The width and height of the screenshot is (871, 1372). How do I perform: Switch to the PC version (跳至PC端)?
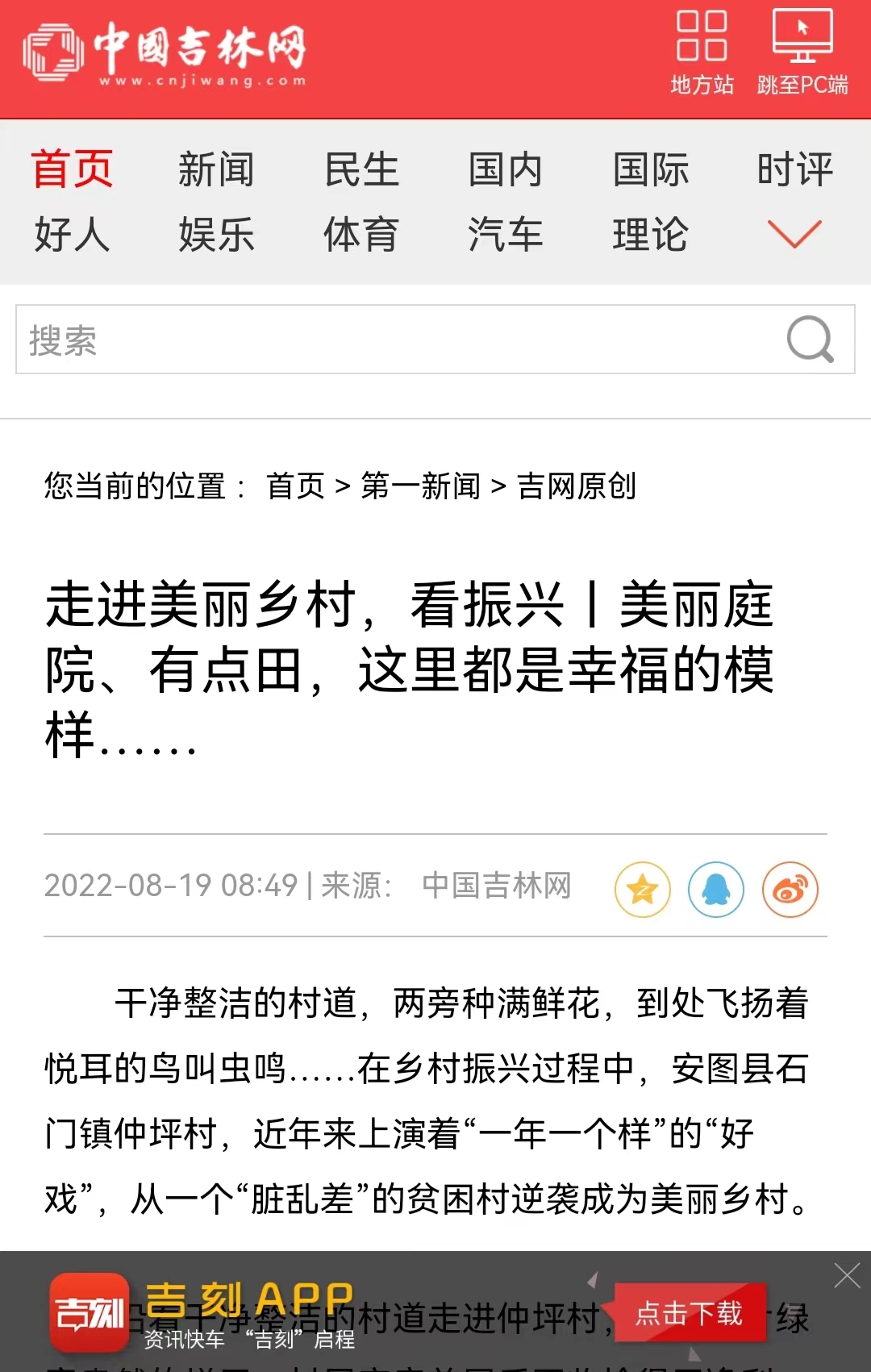[x=802, y=52]
